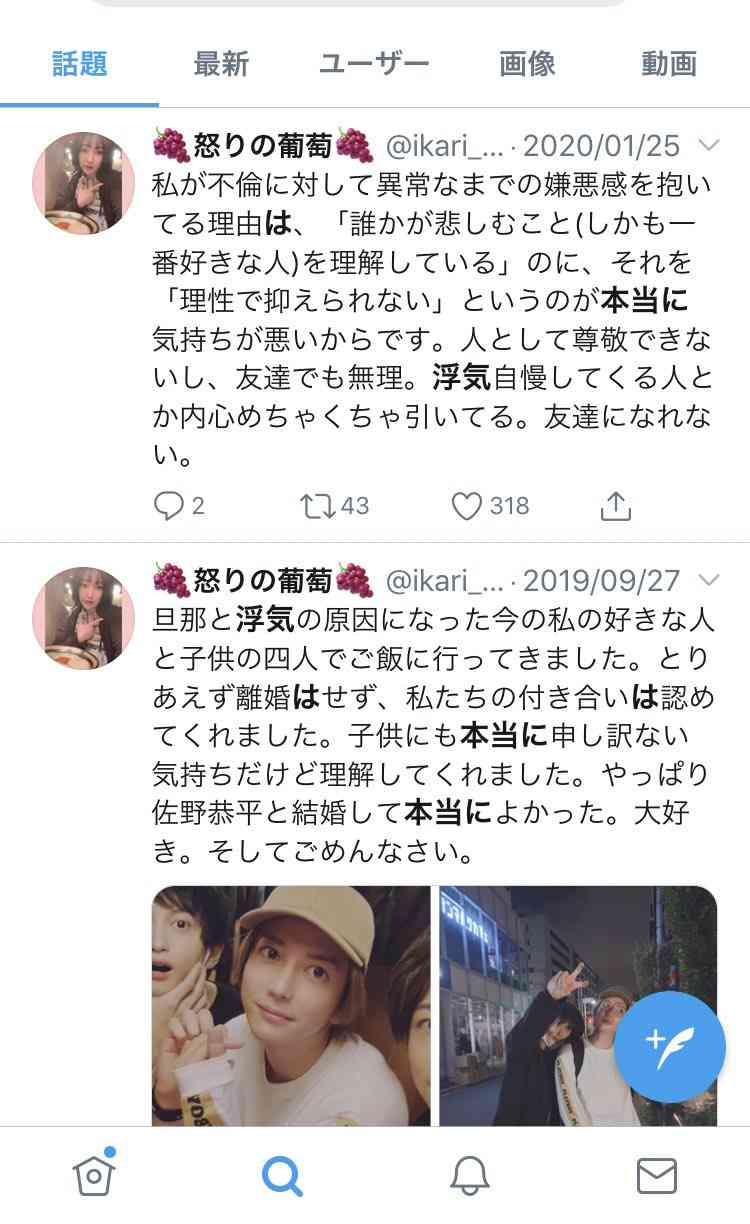Image resolution: width=750 pixels, height=1224 pixels.
Task: Expand the 2020/01/25 tweet options chevron
Action: (x=708, y=146)
